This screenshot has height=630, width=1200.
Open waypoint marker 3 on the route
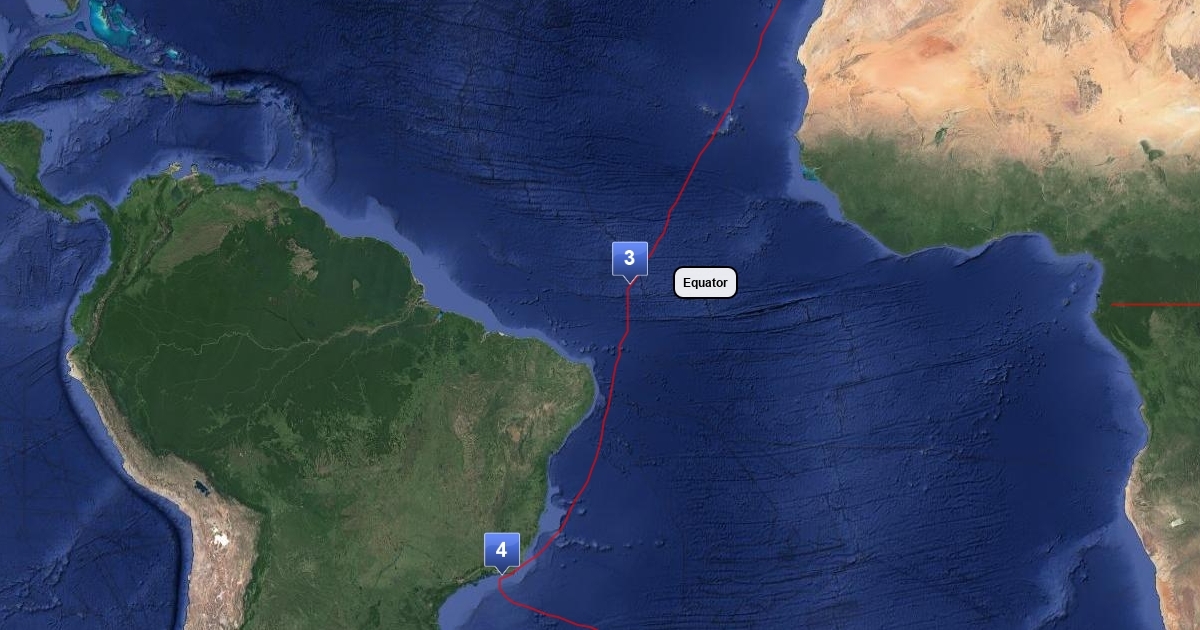pyautogui.click(x=629, y=259)
